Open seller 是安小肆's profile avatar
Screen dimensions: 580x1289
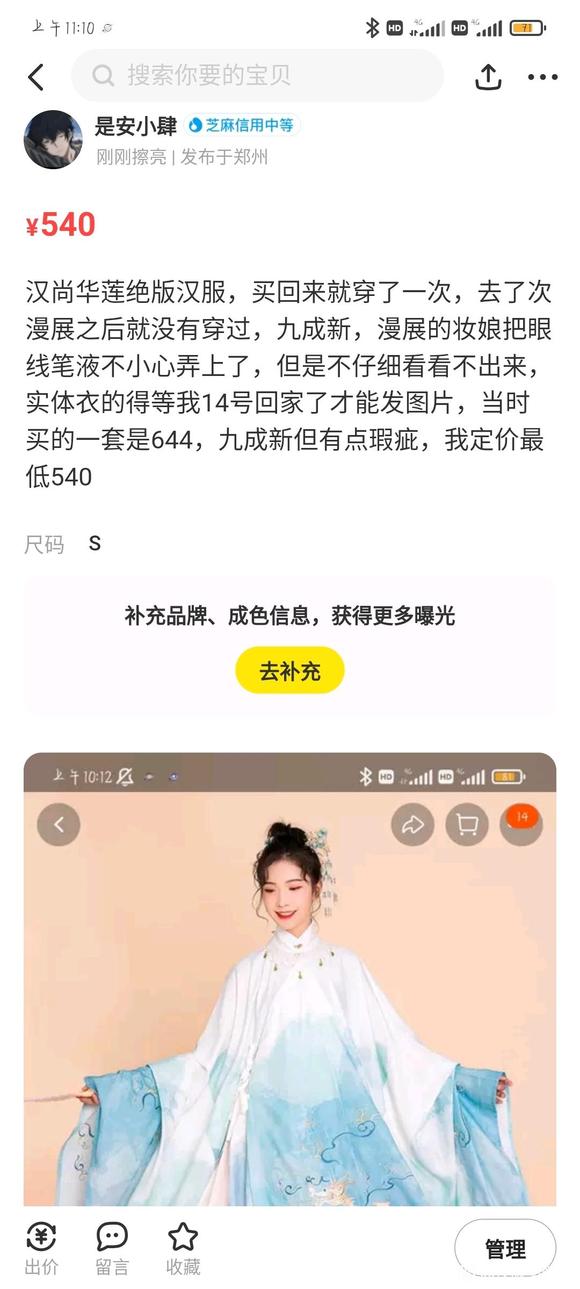[53, 139]
